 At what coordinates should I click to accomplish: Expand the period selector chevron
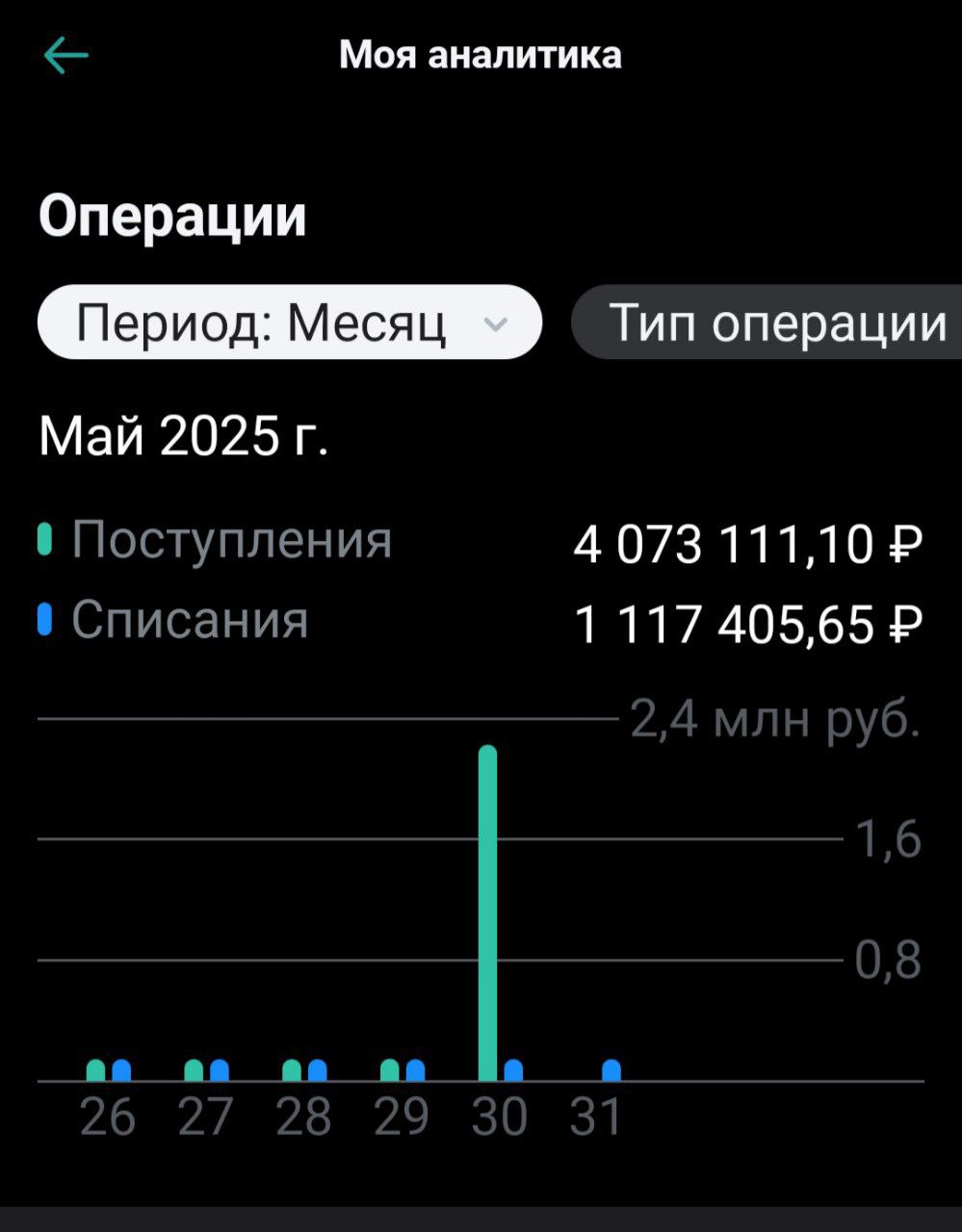497,322
